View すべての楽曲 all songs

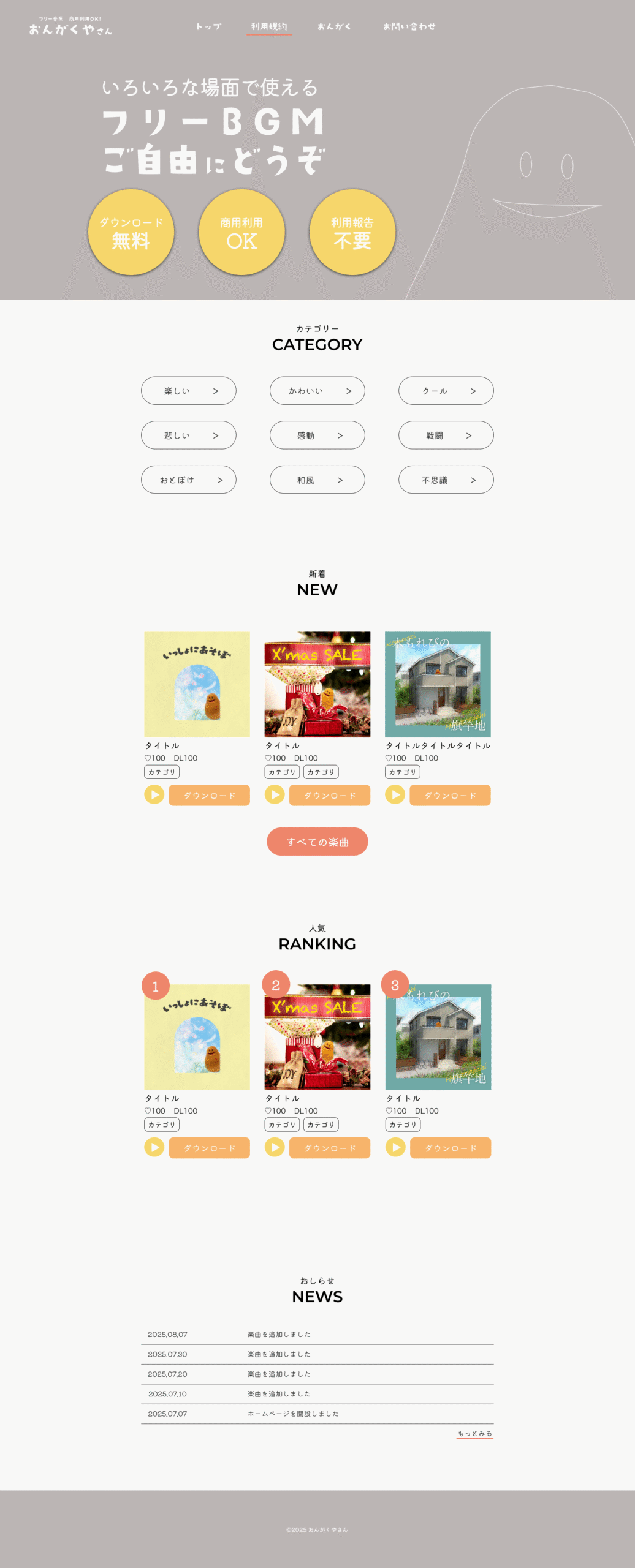pos(317,842)
